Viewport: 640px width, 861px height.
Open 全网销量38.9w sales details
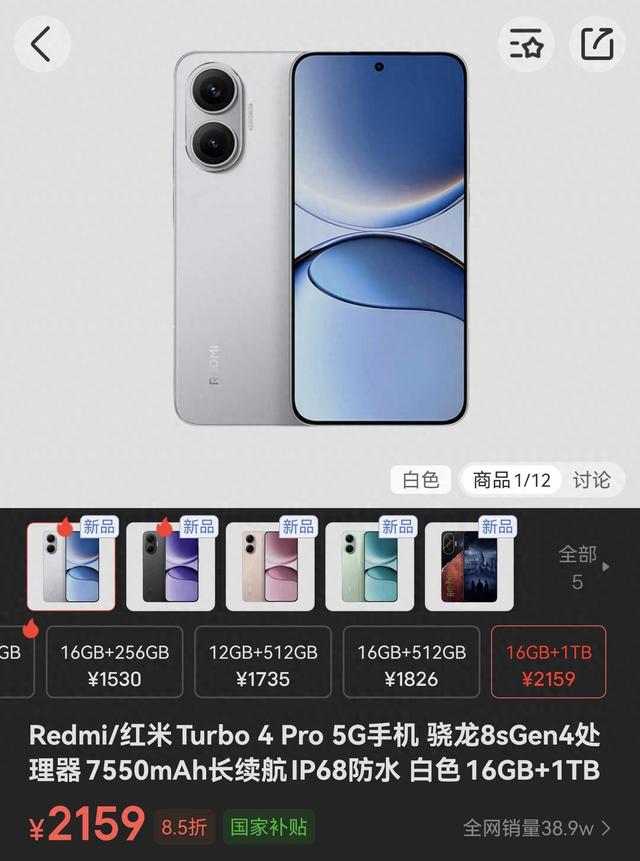[536, 828]
